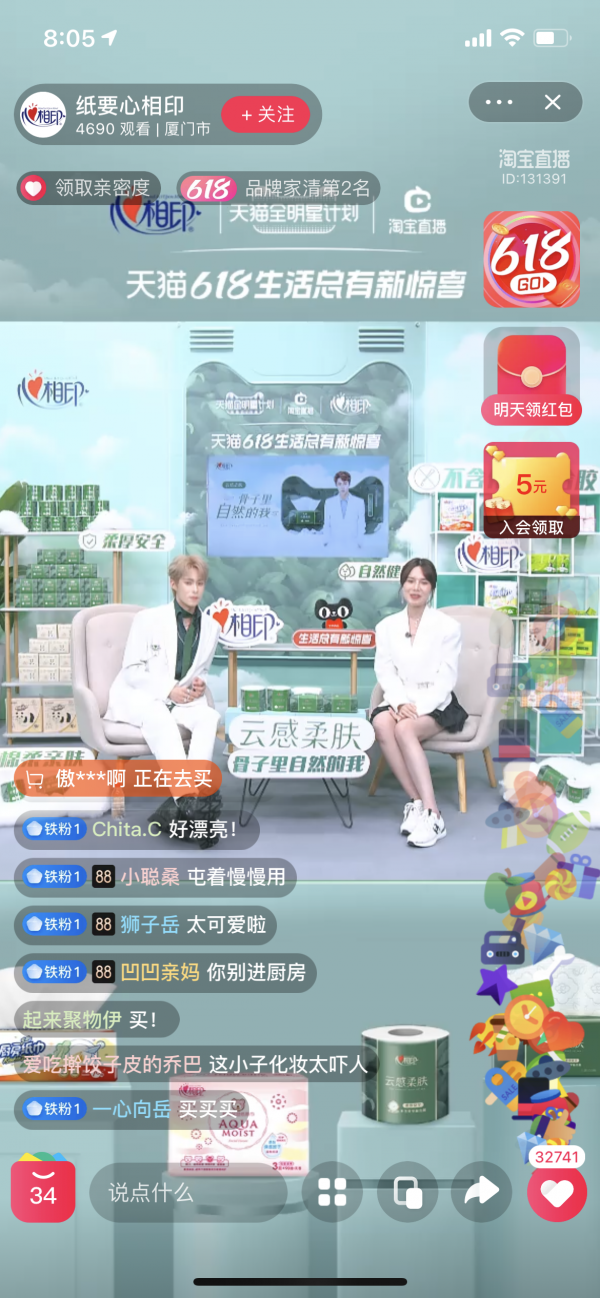The width and height of the screenshot is (600, 1298).
Task: Open the three-dot more options menu
Action: (x=498, y=102)
